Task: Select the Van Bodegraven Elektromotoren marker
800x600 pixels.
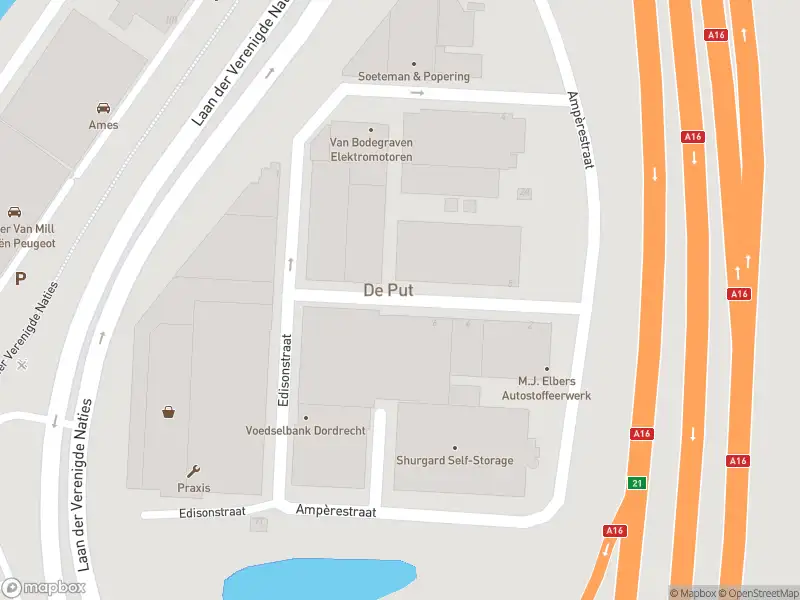Action: tap(371, 130)
